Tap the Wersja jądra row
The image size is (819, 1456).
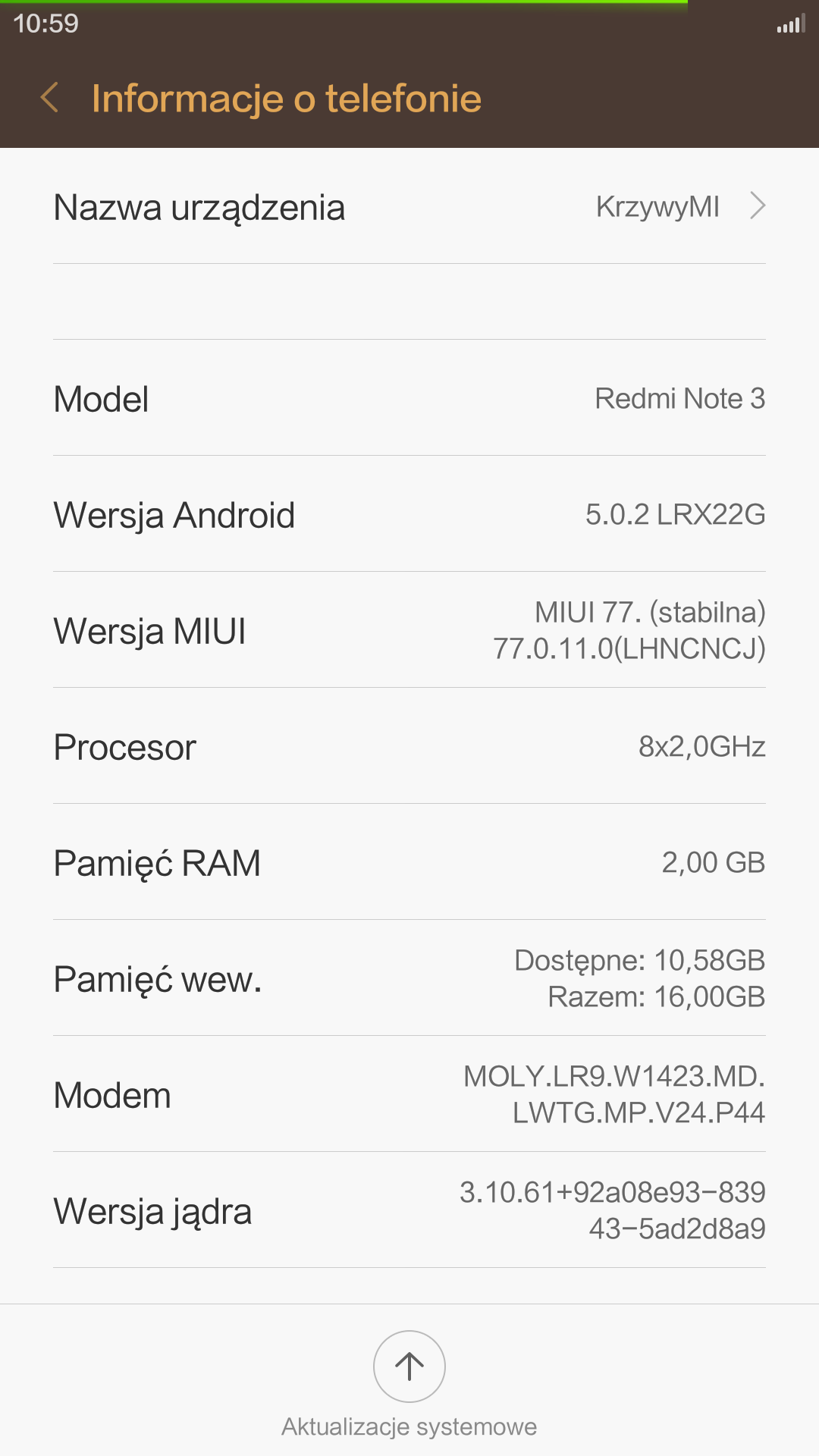[409, 1210]
